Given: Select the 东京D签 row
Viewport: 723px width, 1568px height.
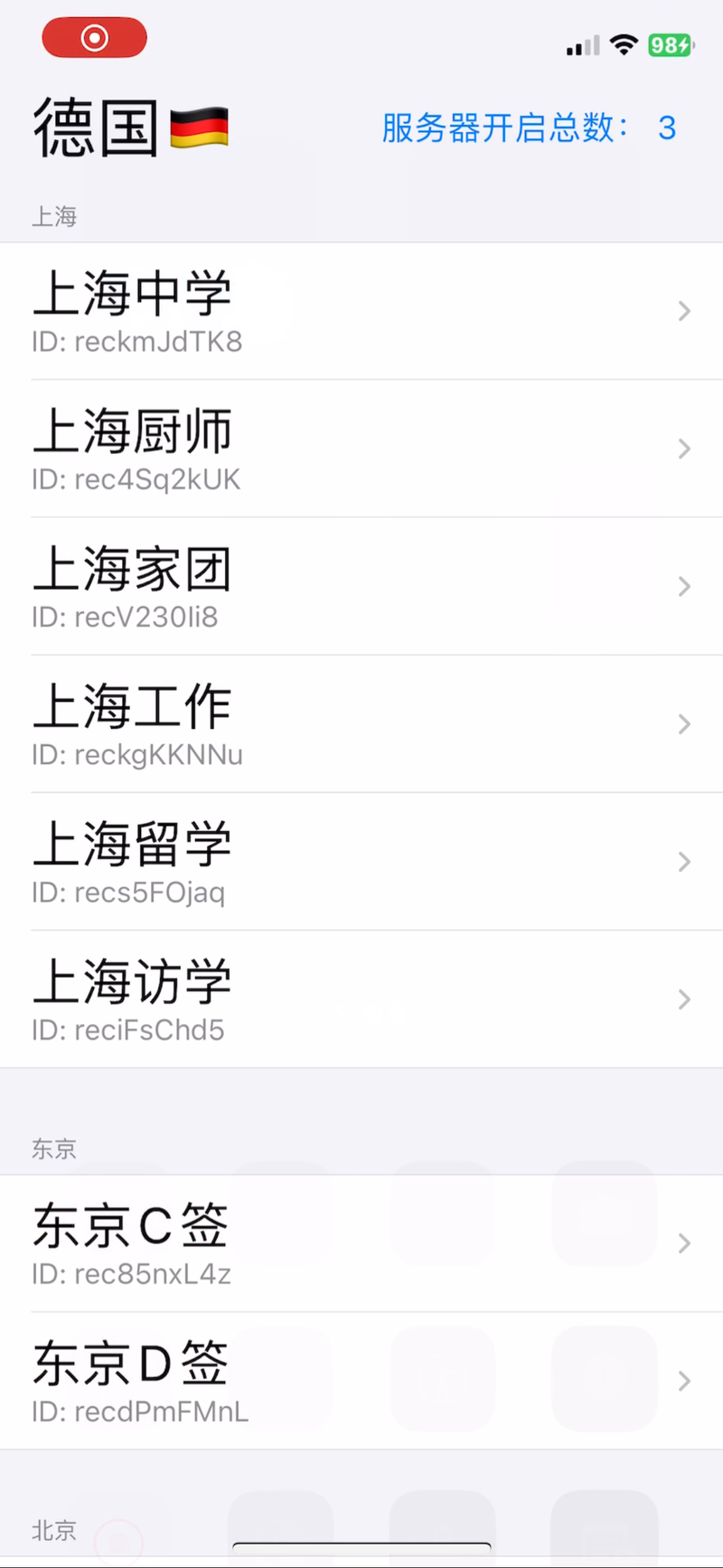Looking at the screenshot, I should coord(361,1381).
